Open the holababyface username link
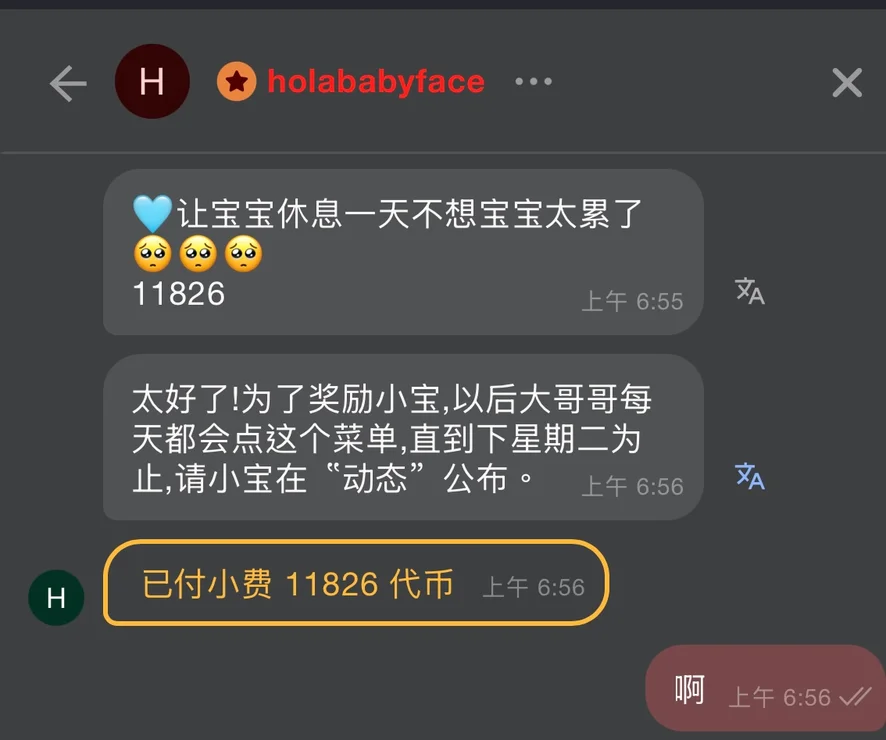 click(x=375, y=82)
